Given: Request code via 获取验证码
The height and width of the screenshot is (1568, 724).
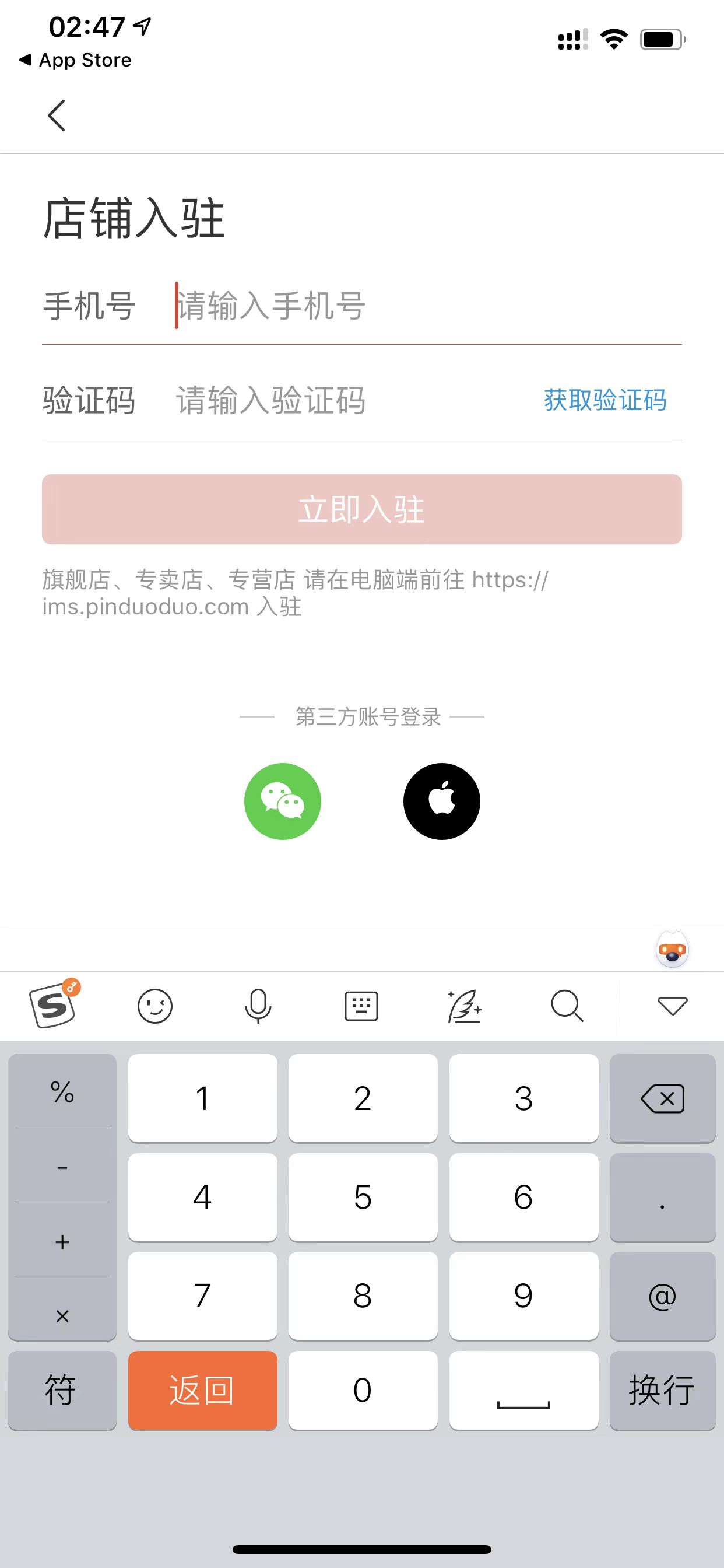Looking at the screenshot, I should [x=605, y=400].
